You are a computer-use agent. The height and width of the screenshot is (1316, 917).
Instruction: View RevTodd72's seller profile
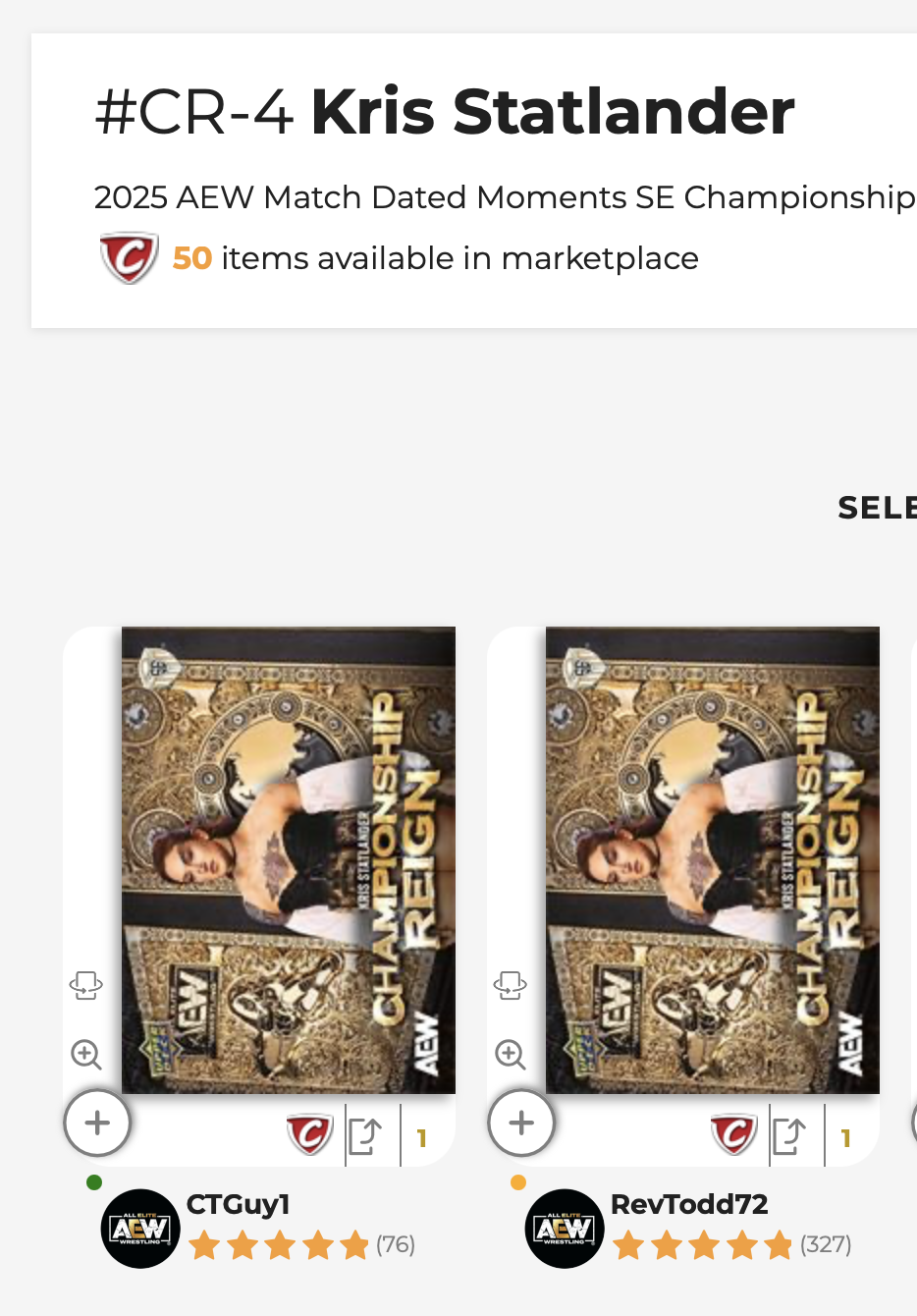coord(688,1204)
